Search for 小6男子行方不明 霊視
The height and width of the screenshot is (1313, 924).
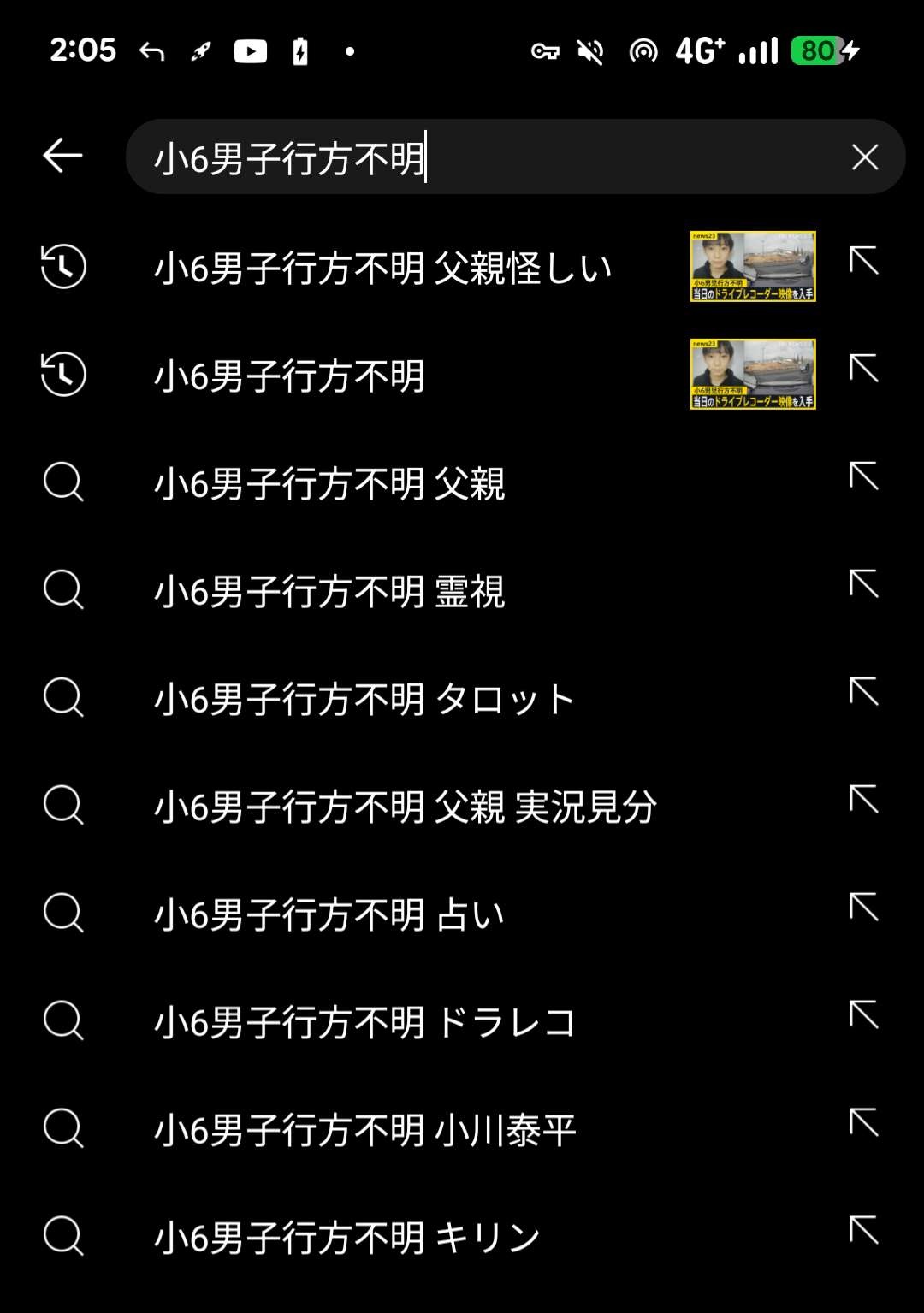tap(329, 592)
